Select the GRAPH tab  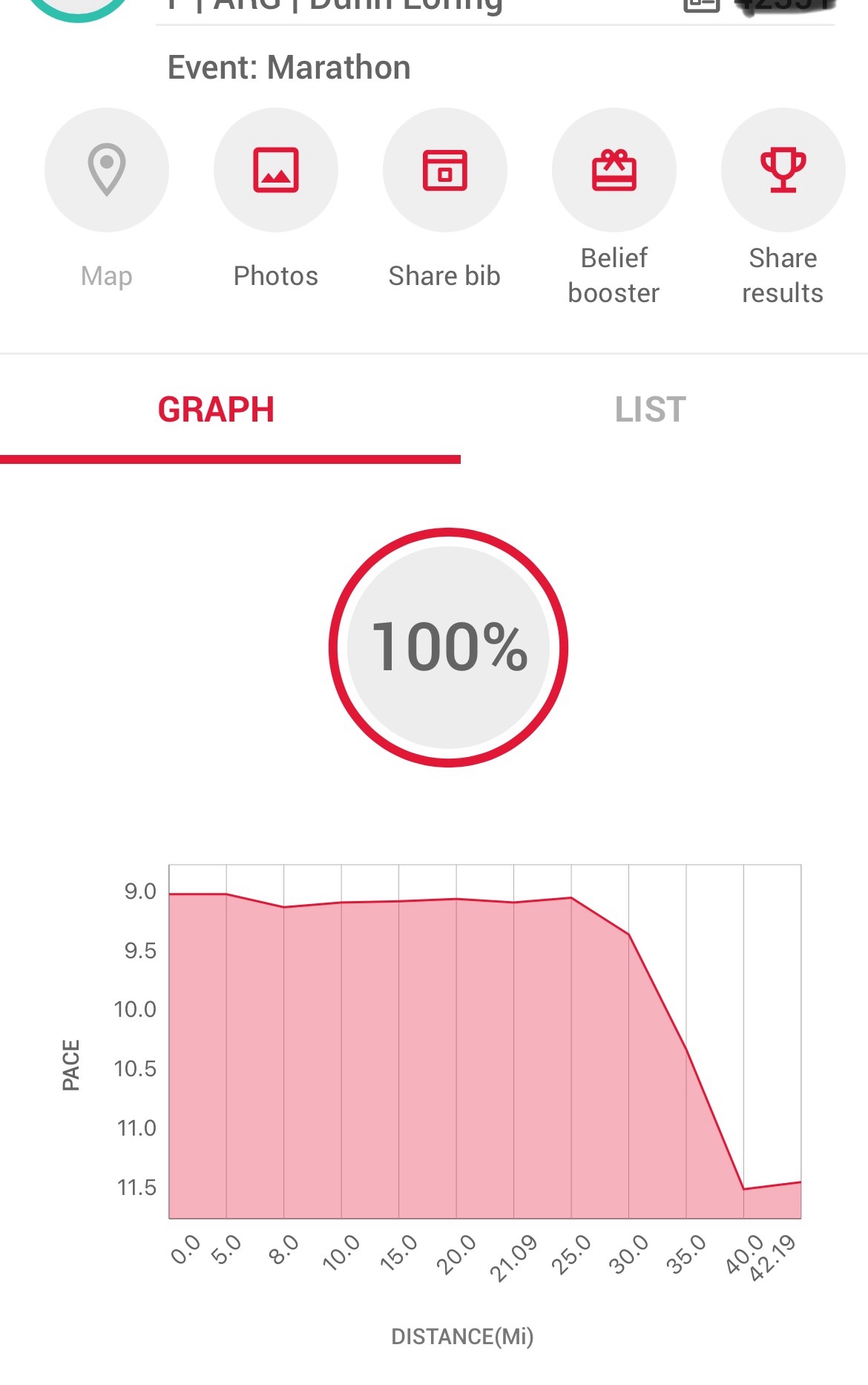point(216,410)
